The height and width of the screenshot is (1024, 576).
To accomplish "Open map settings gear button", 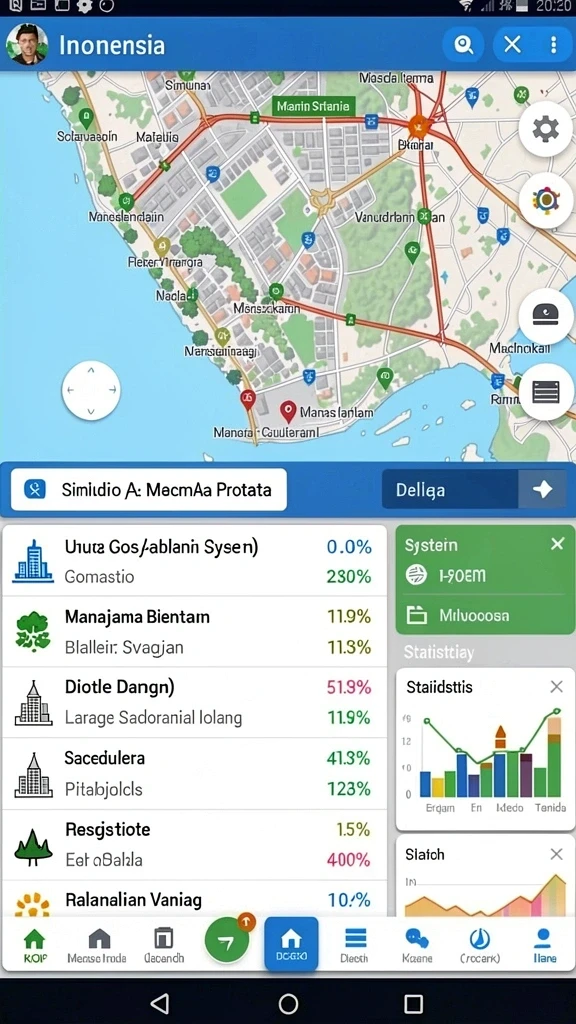I will point(546,129).
